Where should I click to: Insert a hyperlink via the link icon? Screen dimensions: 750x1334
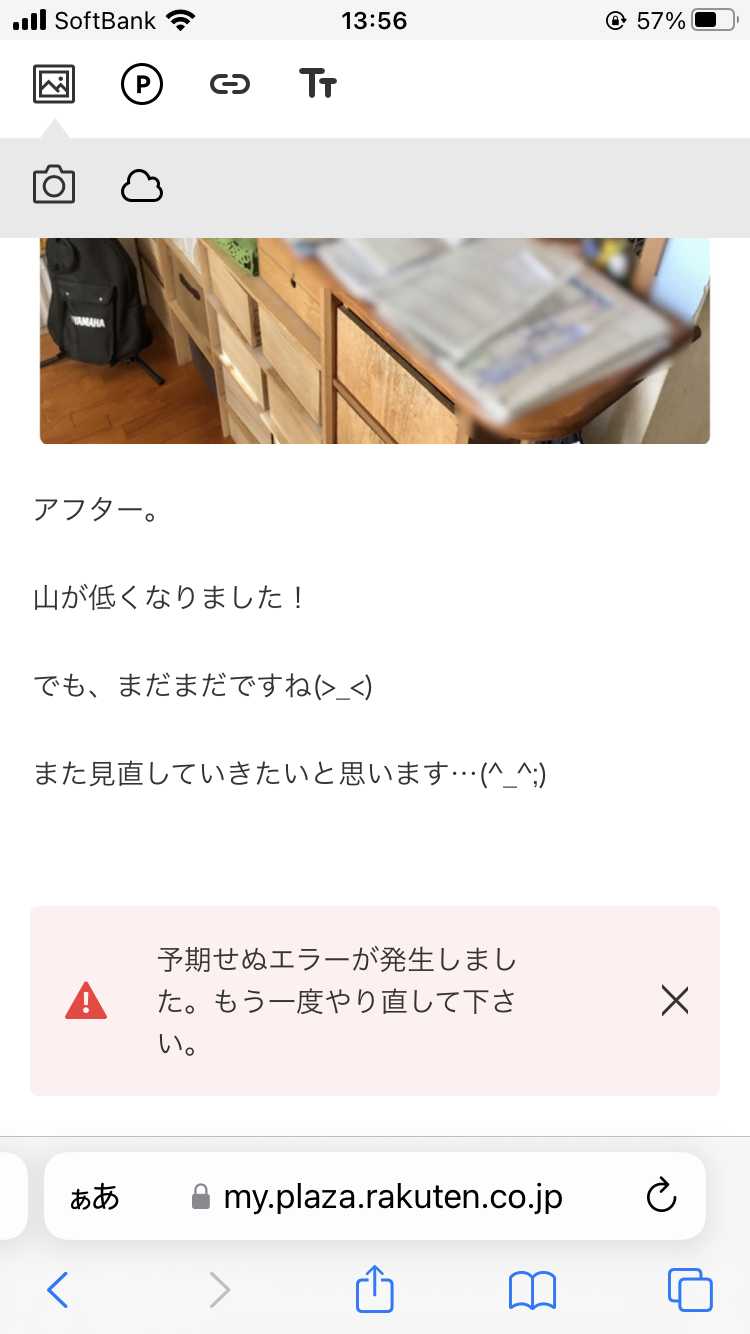[x=230, y=85]
